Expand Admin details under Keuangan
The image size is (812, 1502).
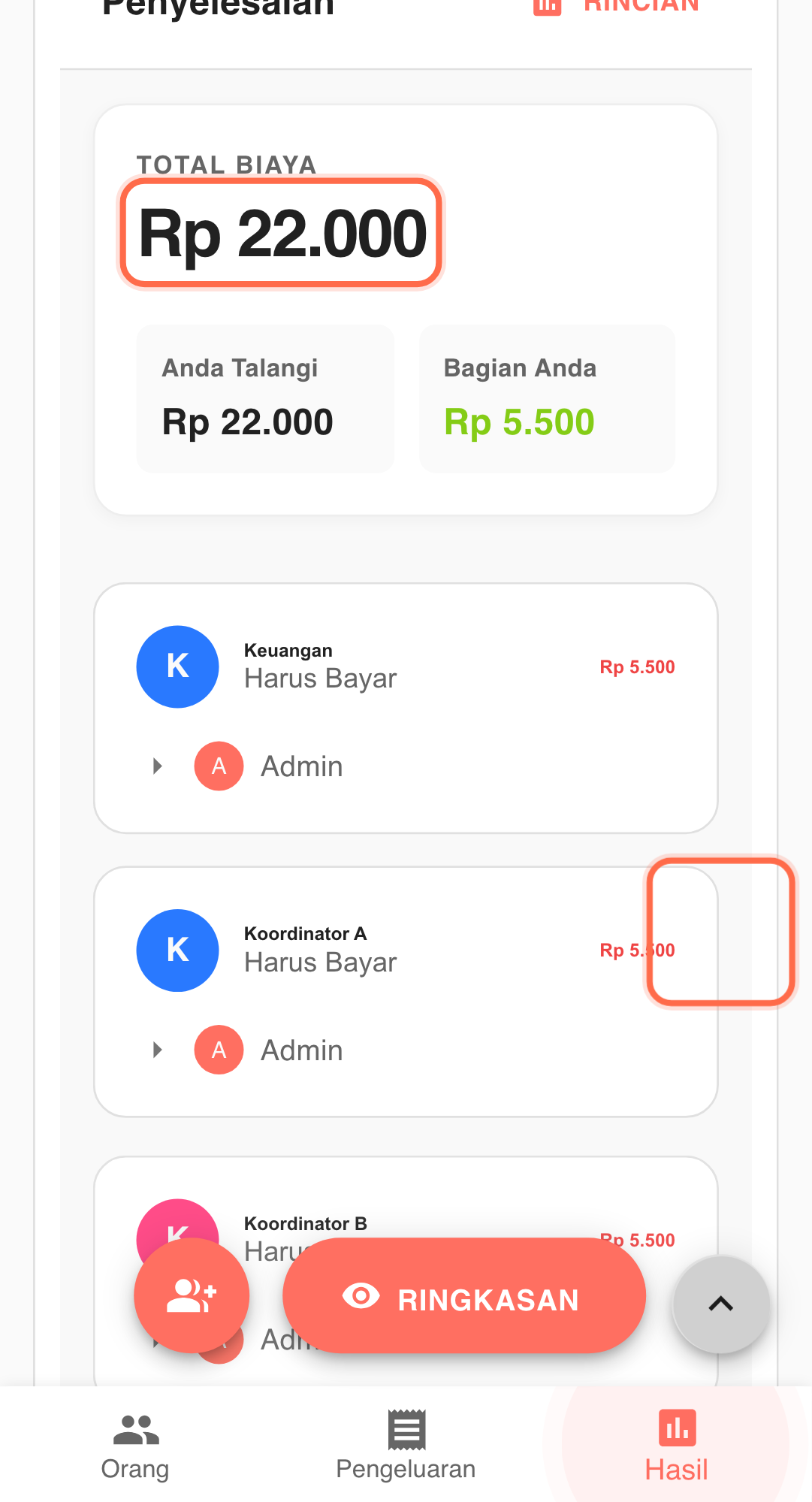157,766
